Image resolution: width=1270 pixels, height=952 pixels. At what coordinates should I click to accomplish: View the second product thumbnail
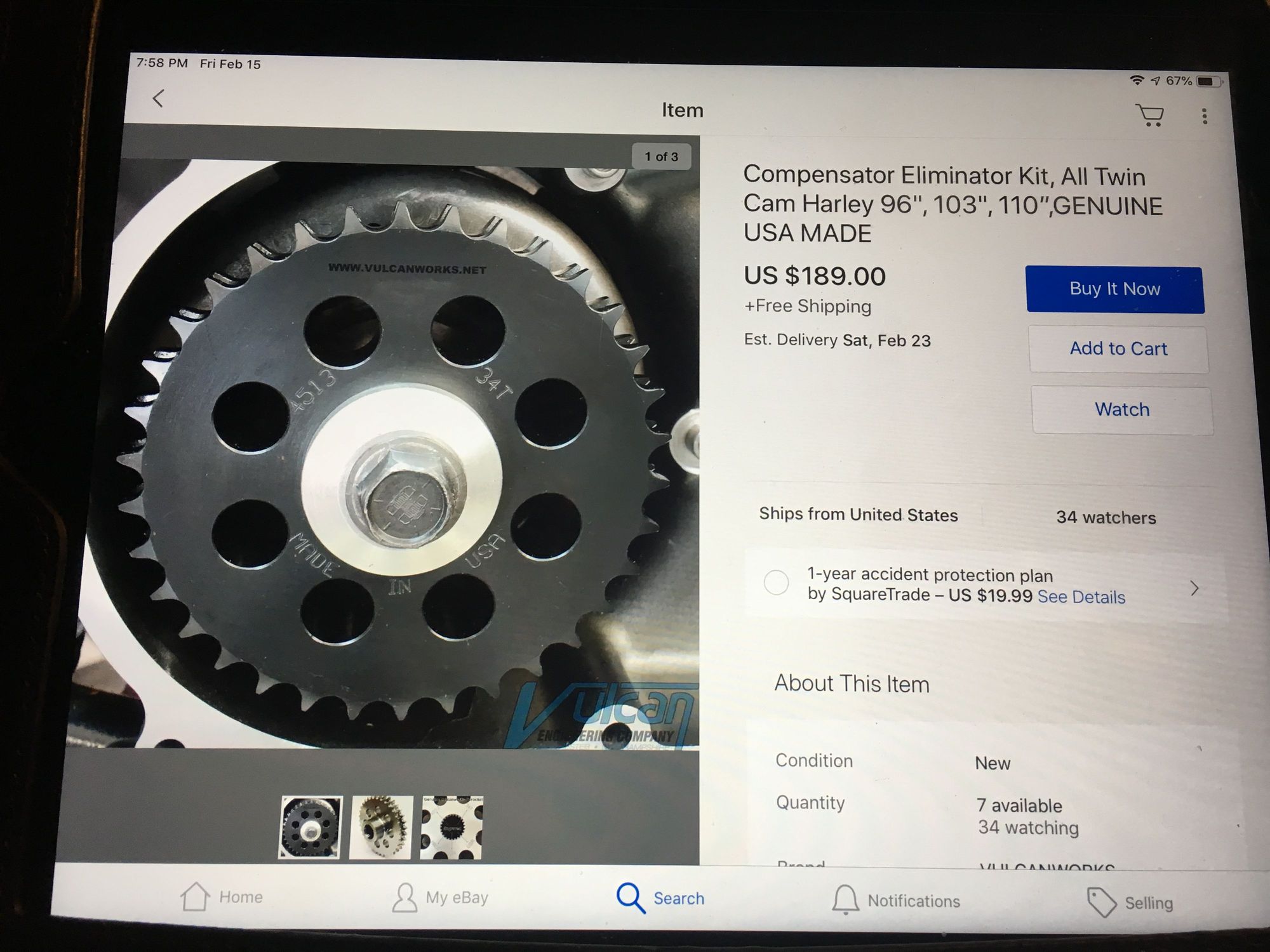pyautogui.click(x=381, y=827)
